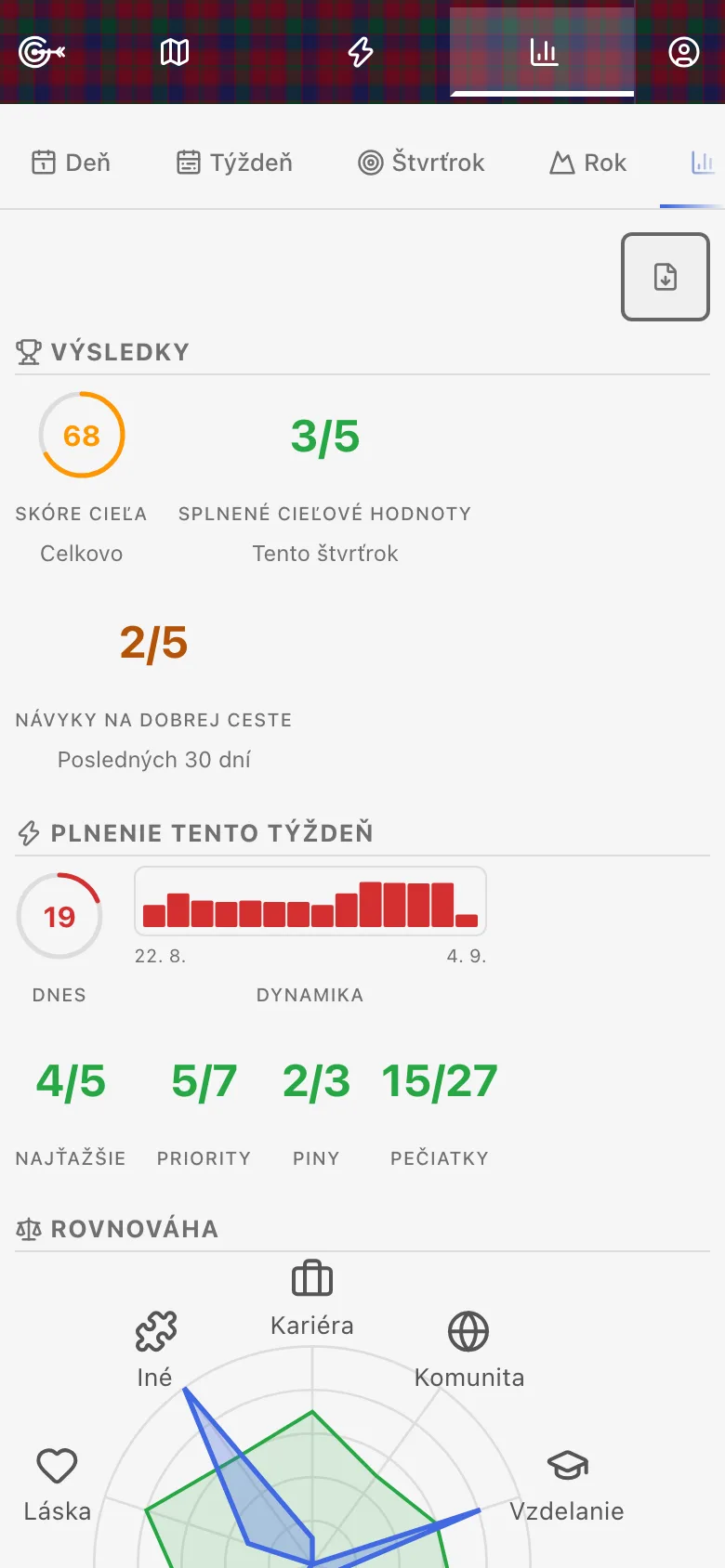The width and height of the screenshot is (725, 1568).
Task: Switch to the Deň view
Action: tap(72, 163)
